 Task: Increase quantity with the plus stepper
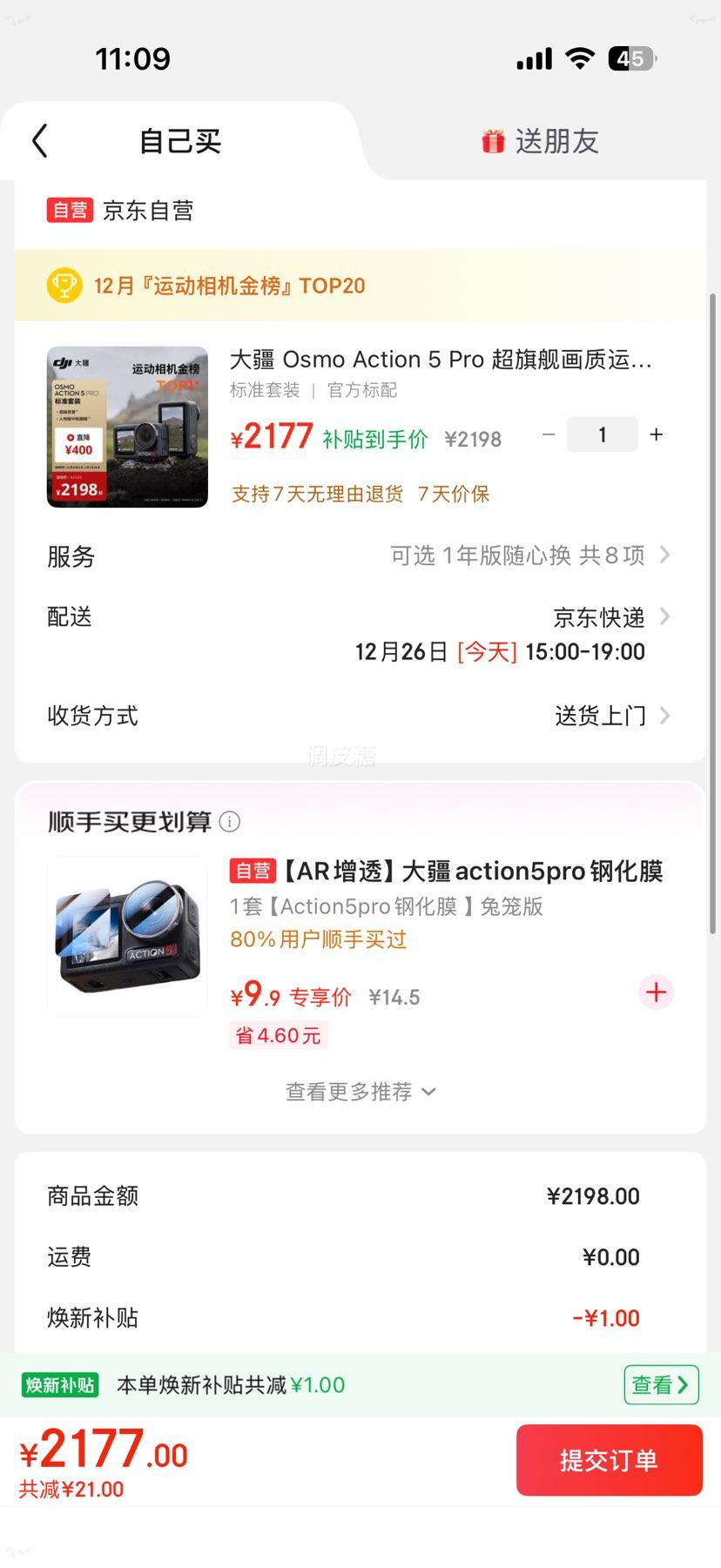(656, 434)
